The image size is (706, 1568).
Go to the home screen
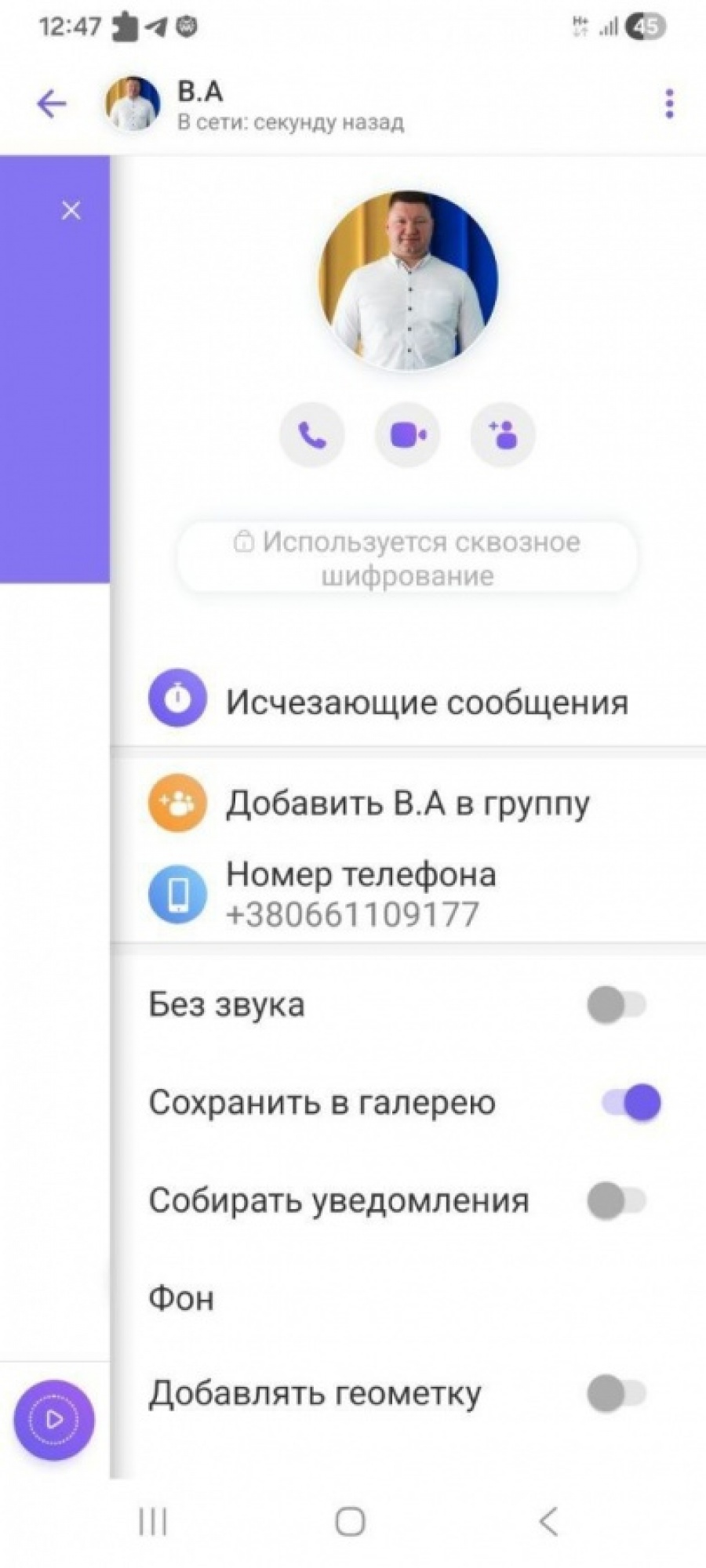(351, 1522)
